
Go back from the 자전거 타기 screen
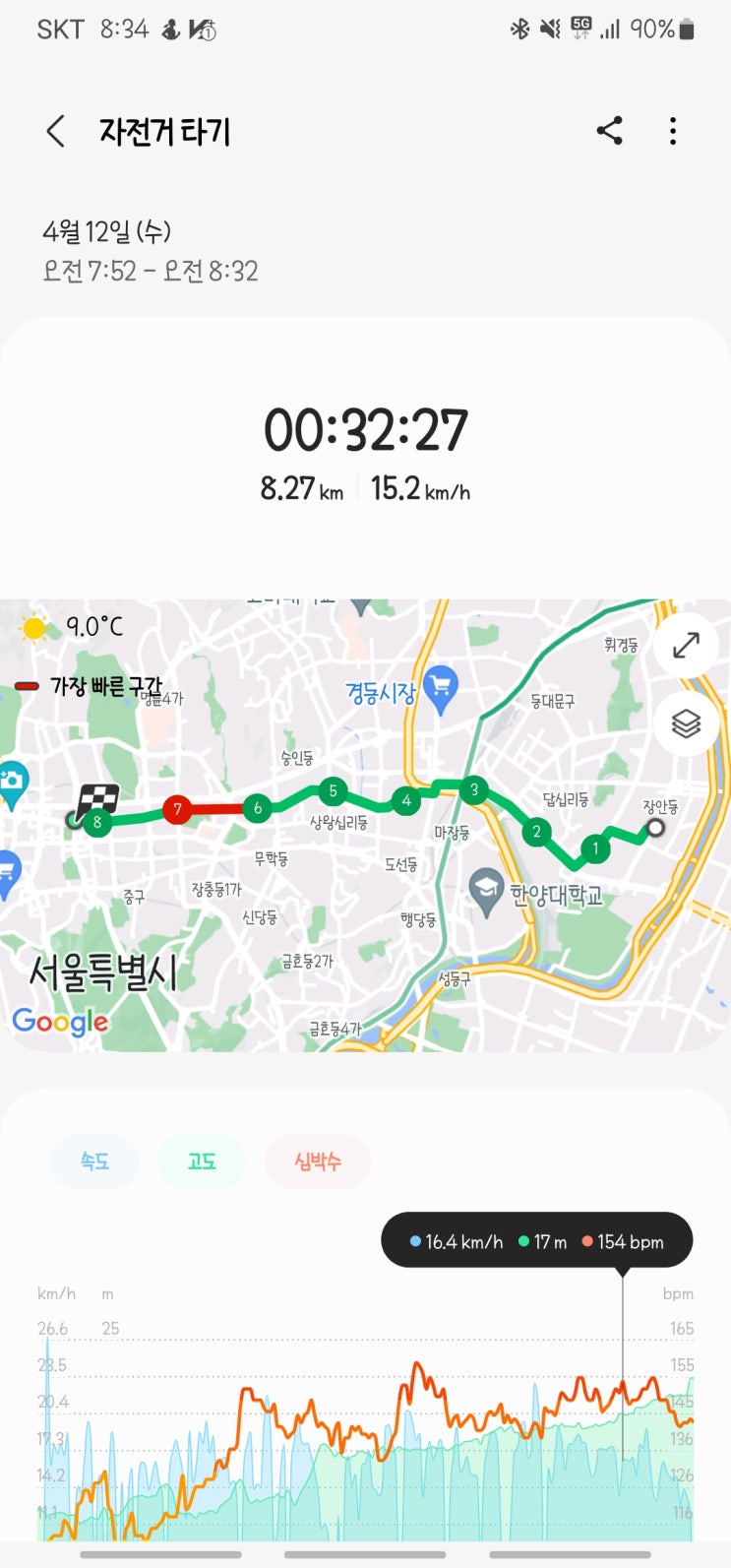(56, 131)
